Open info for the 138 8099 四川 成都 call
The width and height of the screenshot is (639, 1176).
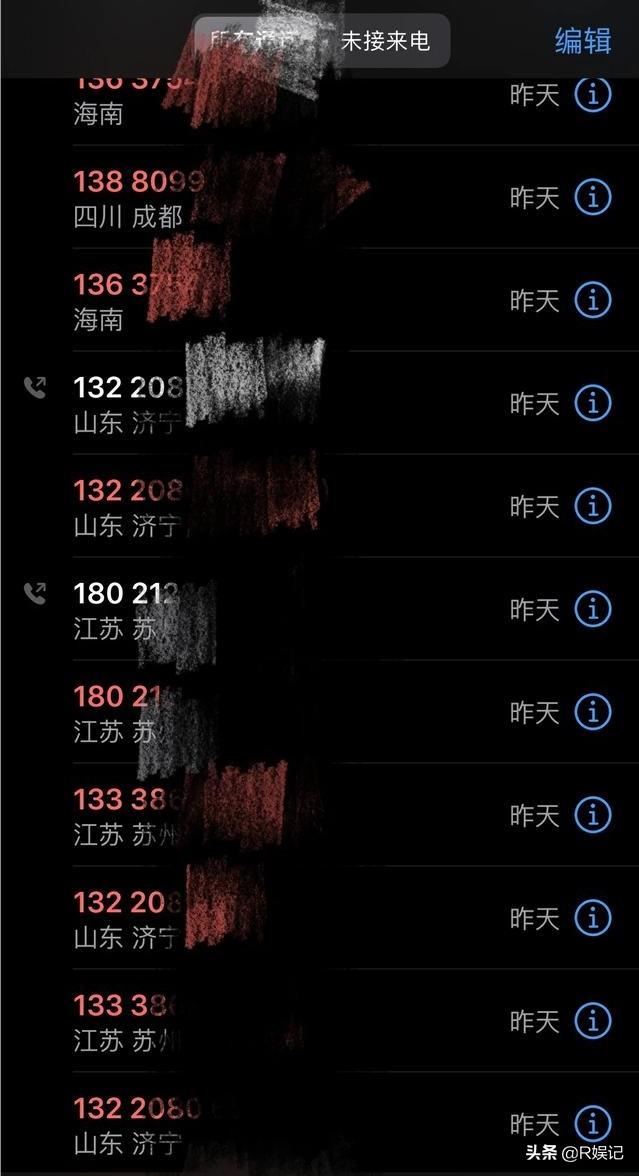[593, 197]
